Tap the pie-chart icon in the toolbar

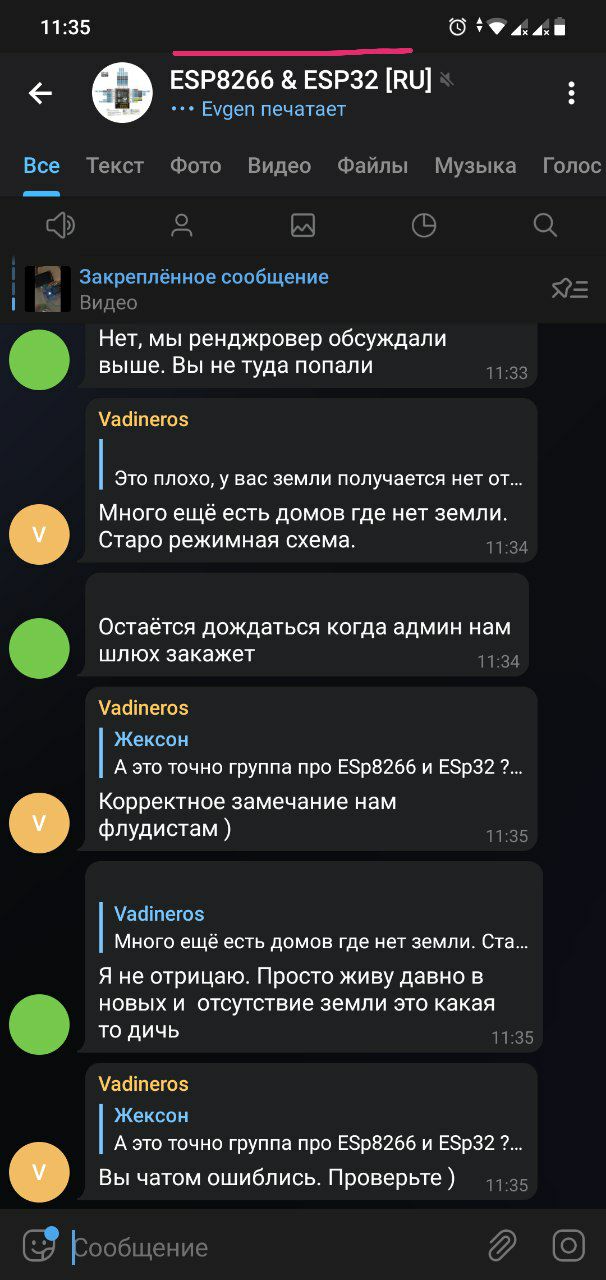pyautogui.click(x=424, y=225)
